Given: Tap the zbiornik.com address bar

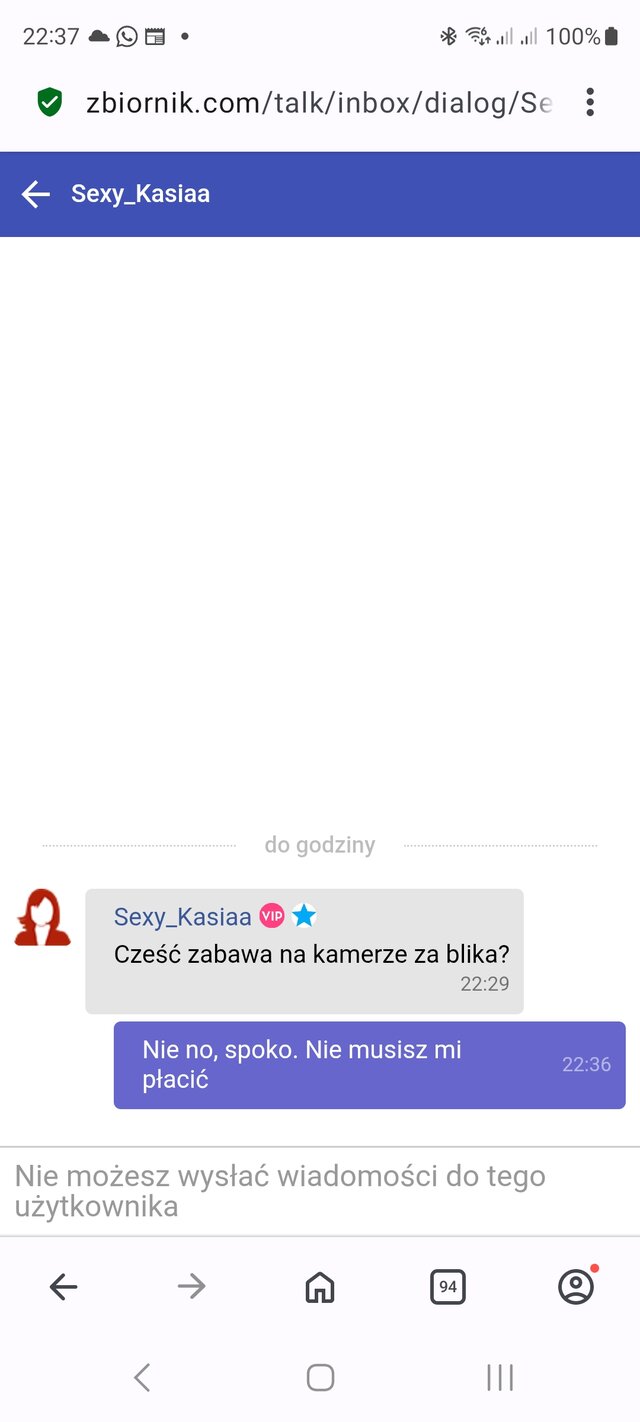Looking at the screenshot, I should tap(318, 102).
